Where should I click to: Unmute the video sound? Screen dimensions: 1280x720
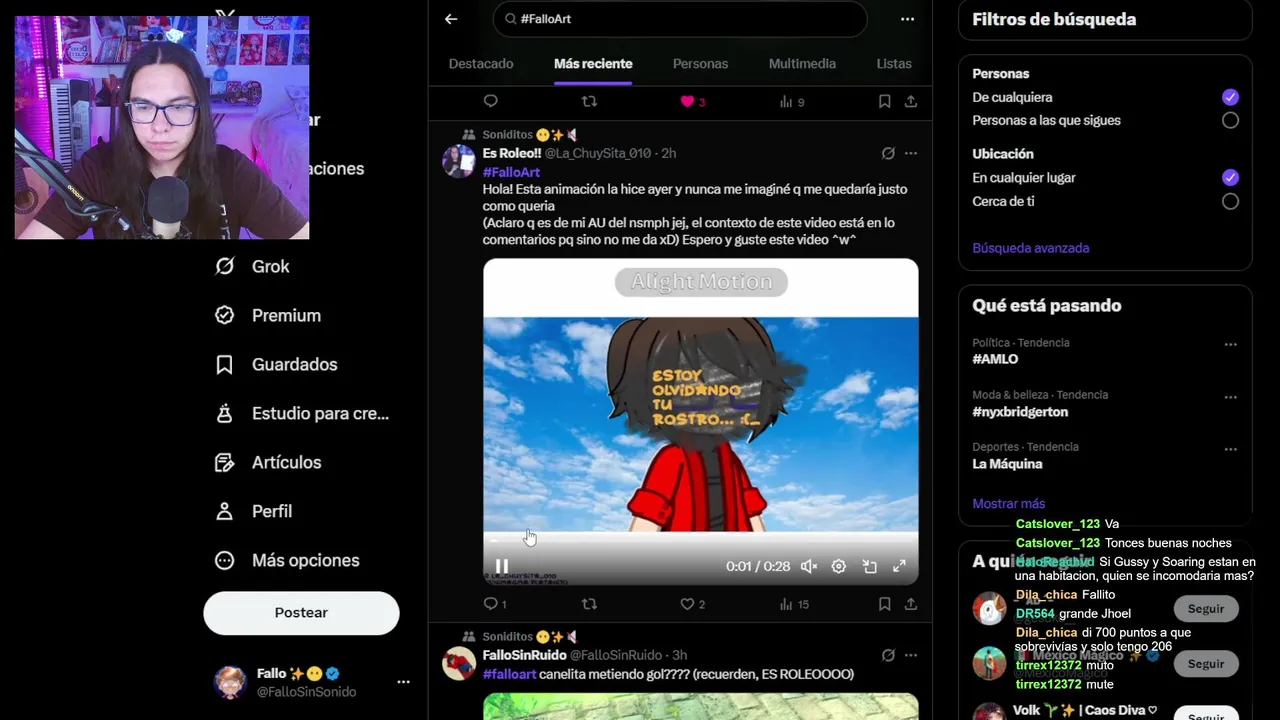tap(809, 566)
